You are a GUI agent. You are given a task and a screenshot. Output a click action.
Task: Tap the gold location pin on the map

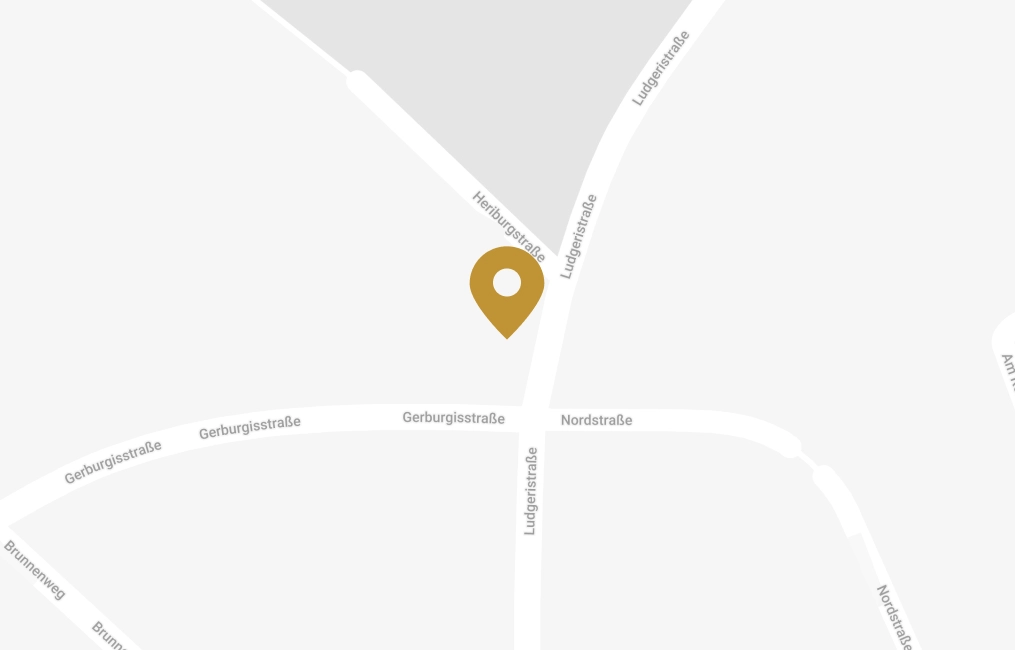point(507,288)
